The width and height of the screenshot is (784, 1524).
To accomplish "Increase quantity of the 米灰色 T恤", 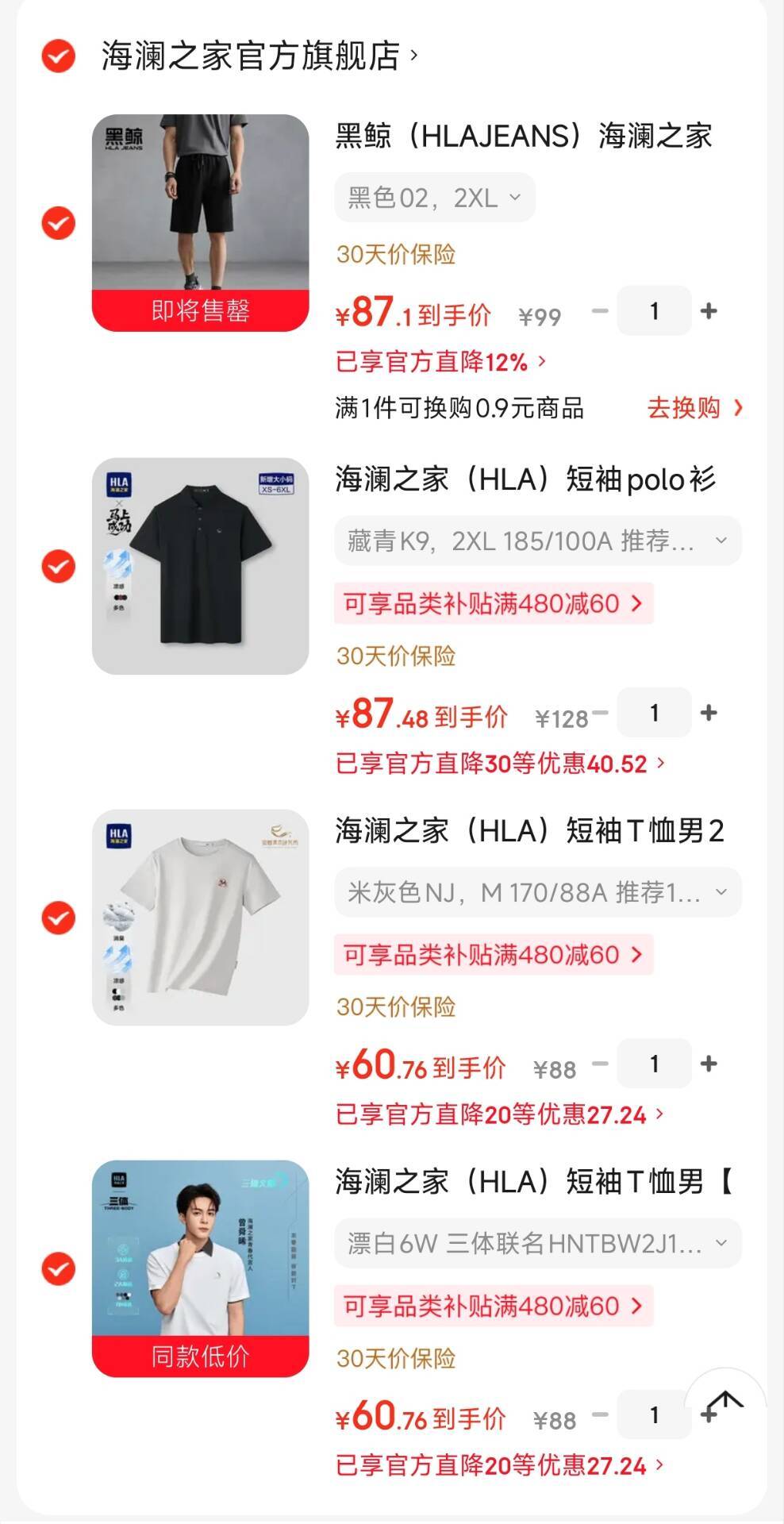I will (x=709, y=1064).
